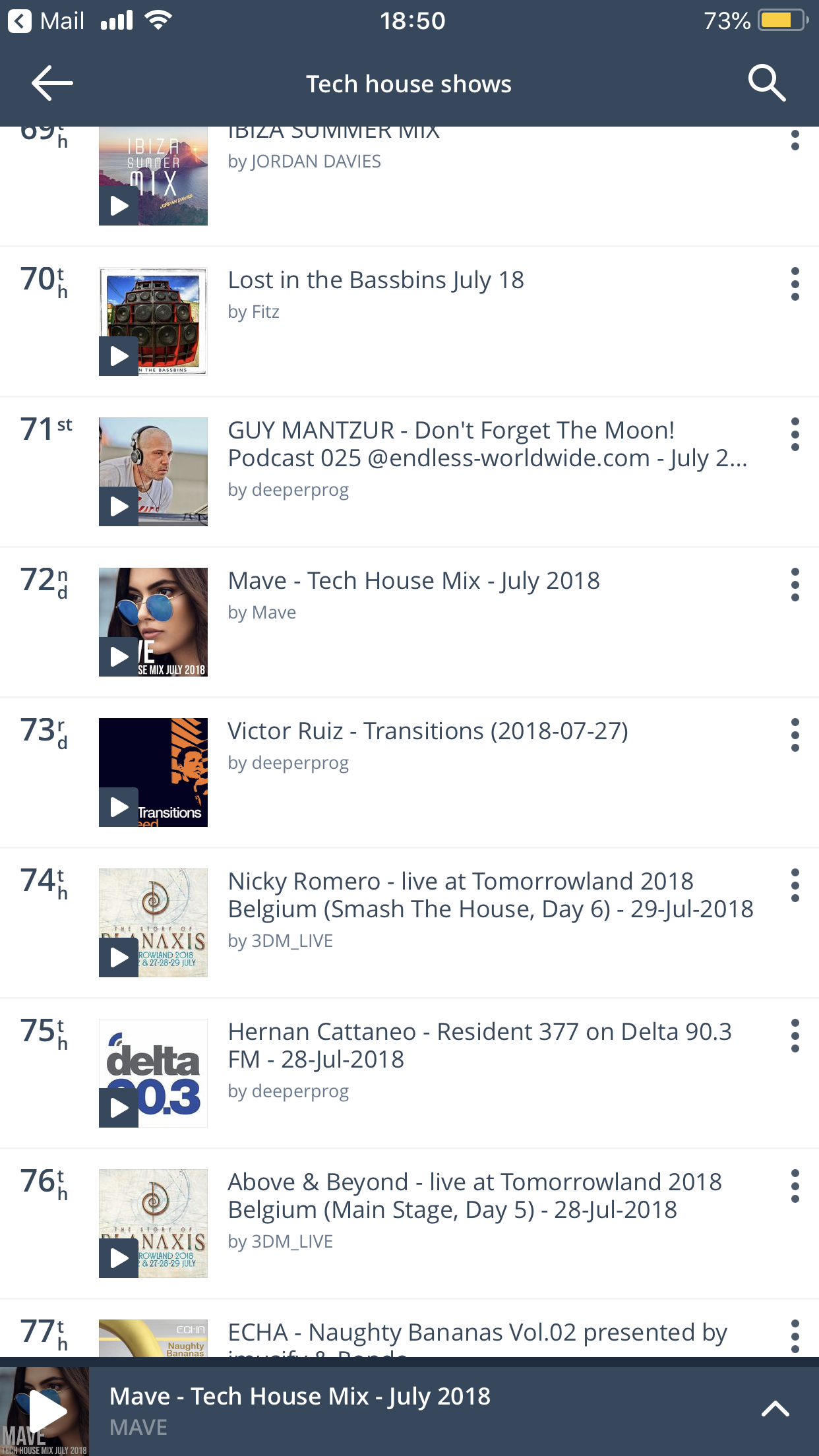Open search for tech house shows
The width and height of the screenshot is (819, 1456).
point(767,83)
